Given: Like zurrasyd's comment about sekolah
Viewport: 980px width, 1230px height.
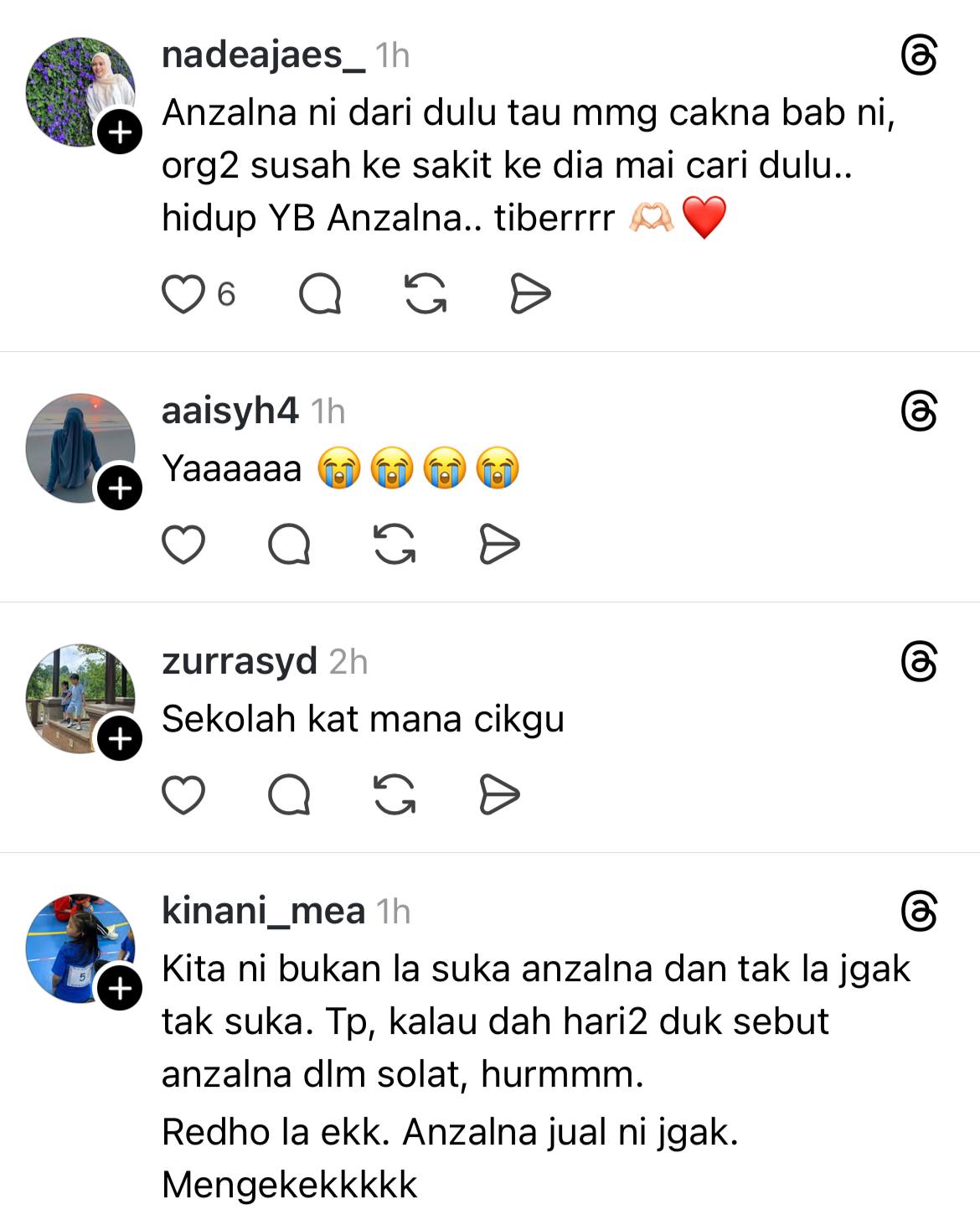Looking at the screenshot, I should point(183,794).
